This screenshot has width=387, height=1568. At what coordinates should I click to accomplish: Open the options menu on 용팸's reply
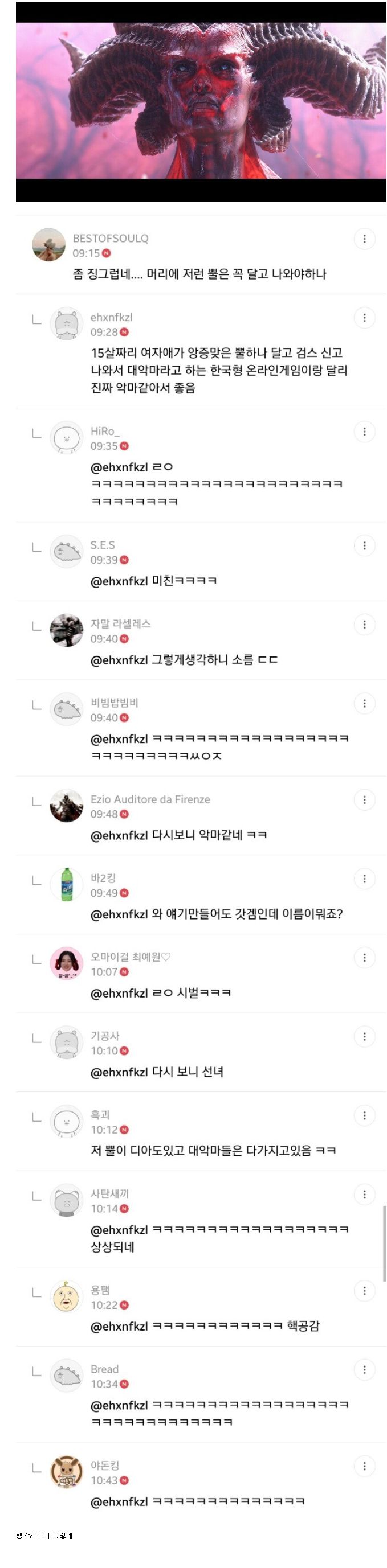pyautogui.click(x=364, y=1290)
